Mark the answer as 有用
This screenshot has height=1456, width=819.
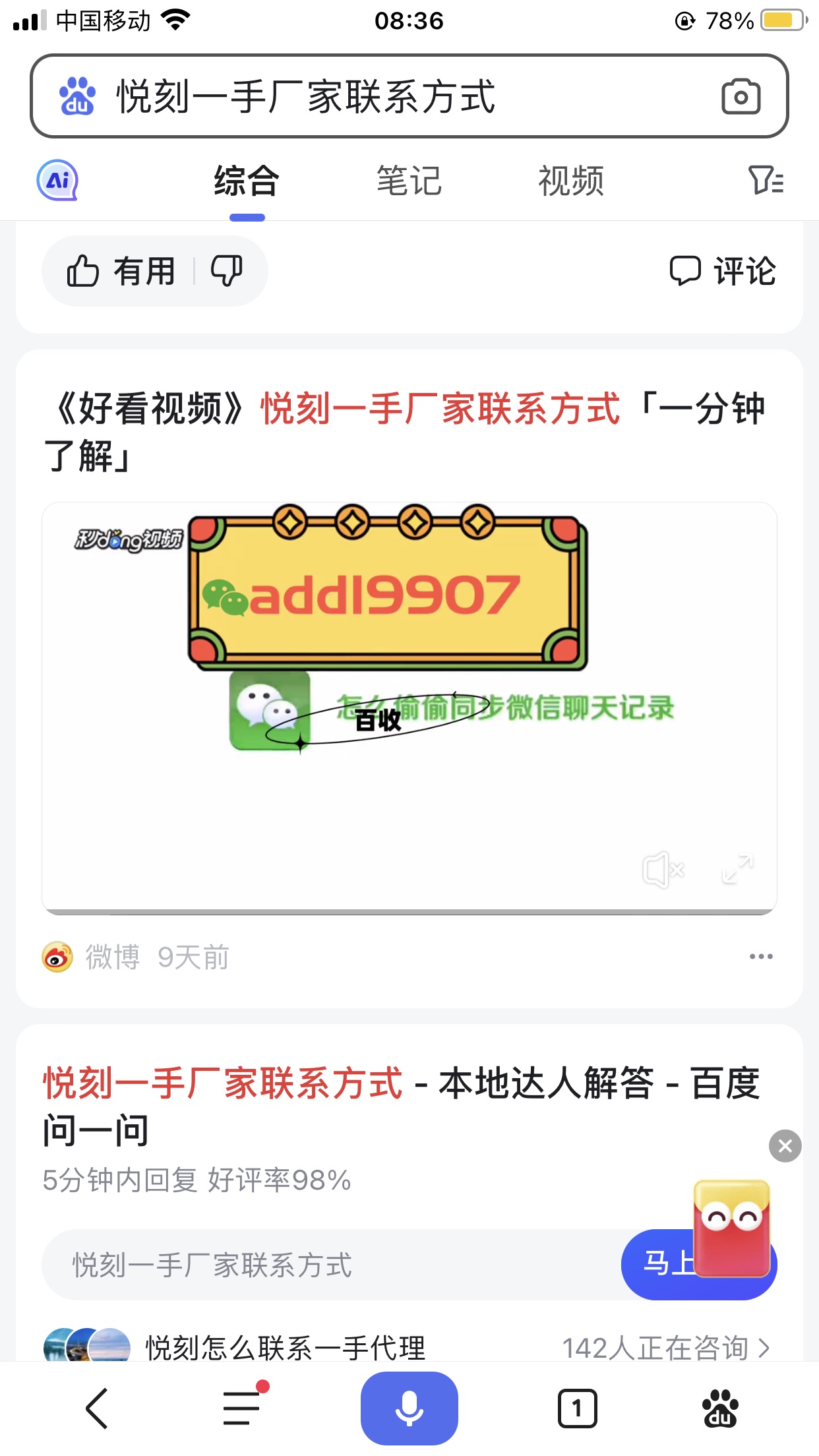[x=122, y=271]
